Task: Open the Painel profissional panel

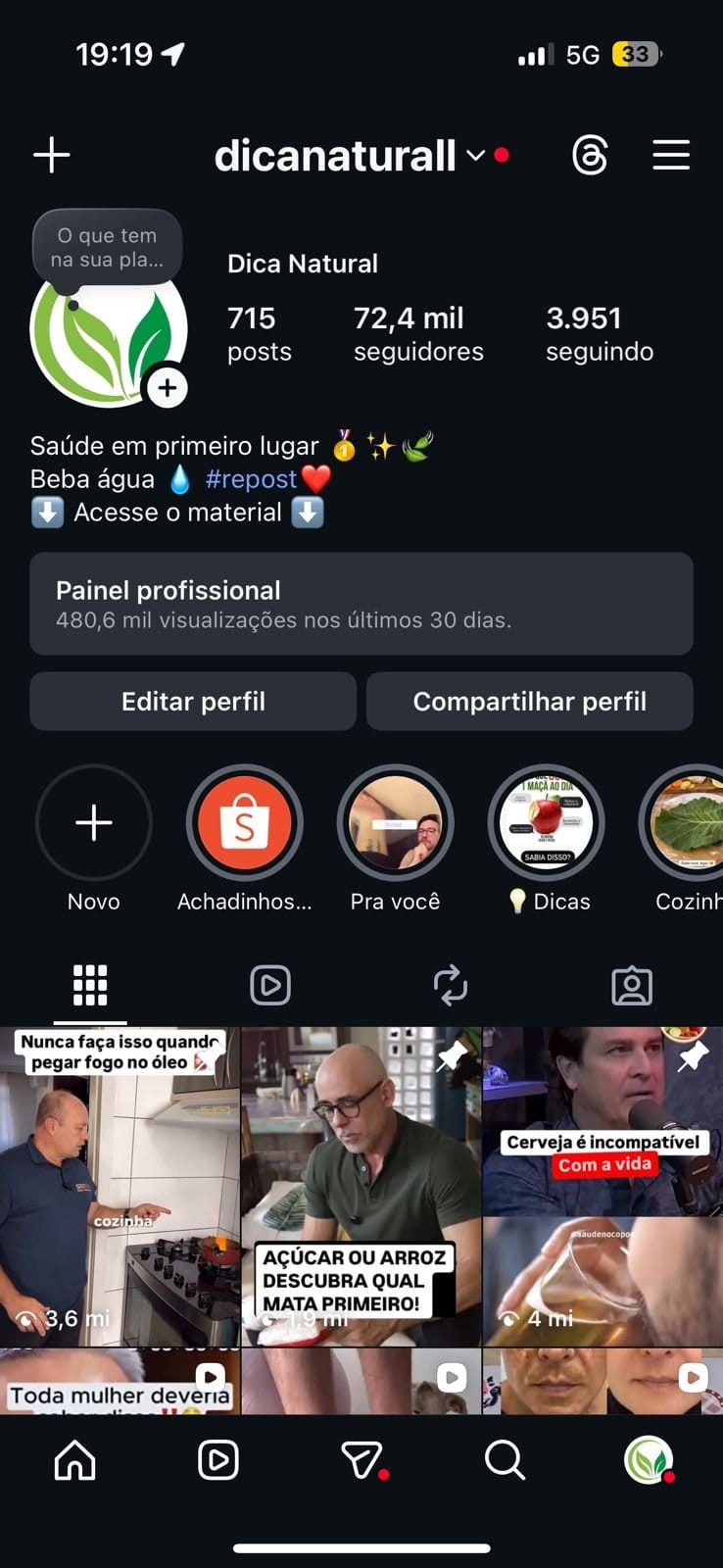Action: click(361, 604)
